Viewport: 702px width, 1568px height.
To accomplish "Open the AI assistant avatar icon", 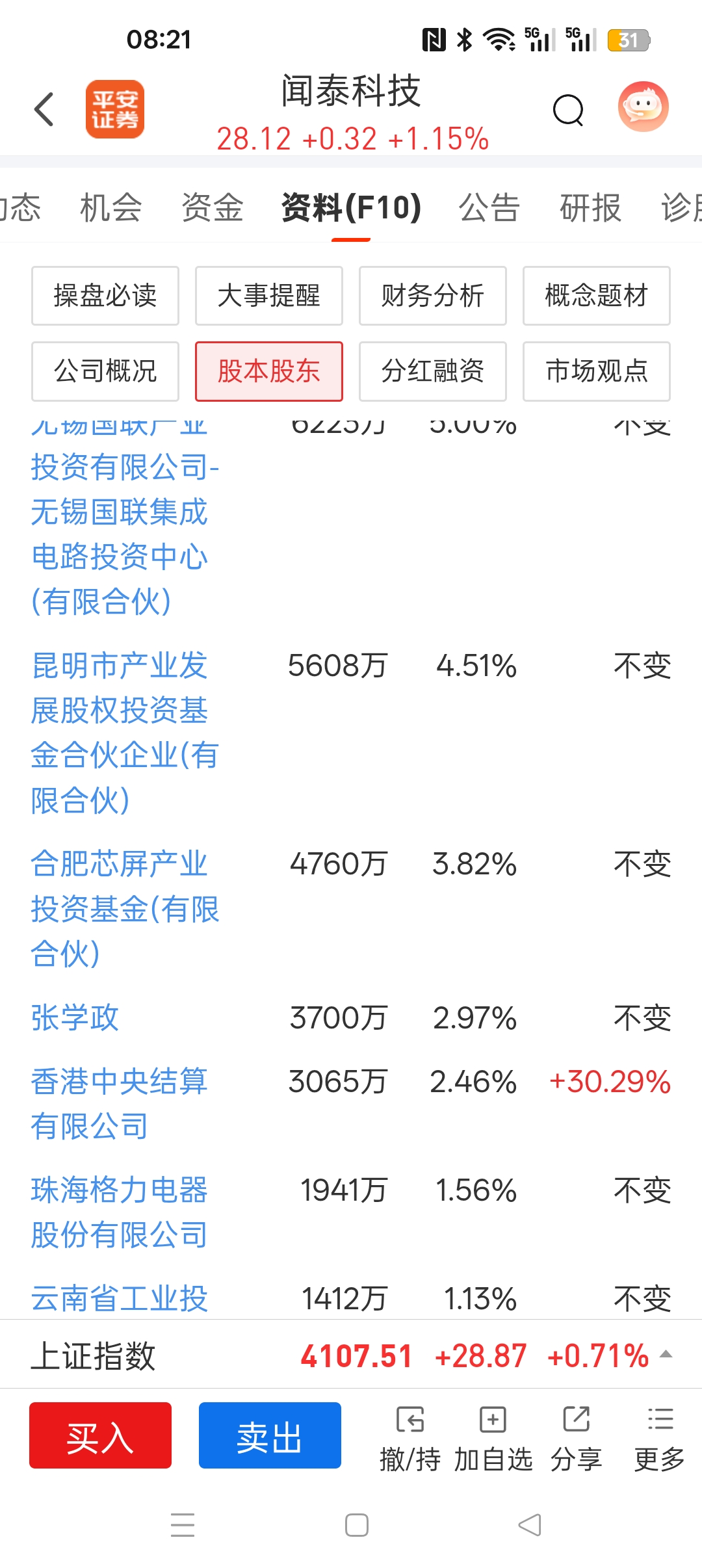I will tap(643, 107).
